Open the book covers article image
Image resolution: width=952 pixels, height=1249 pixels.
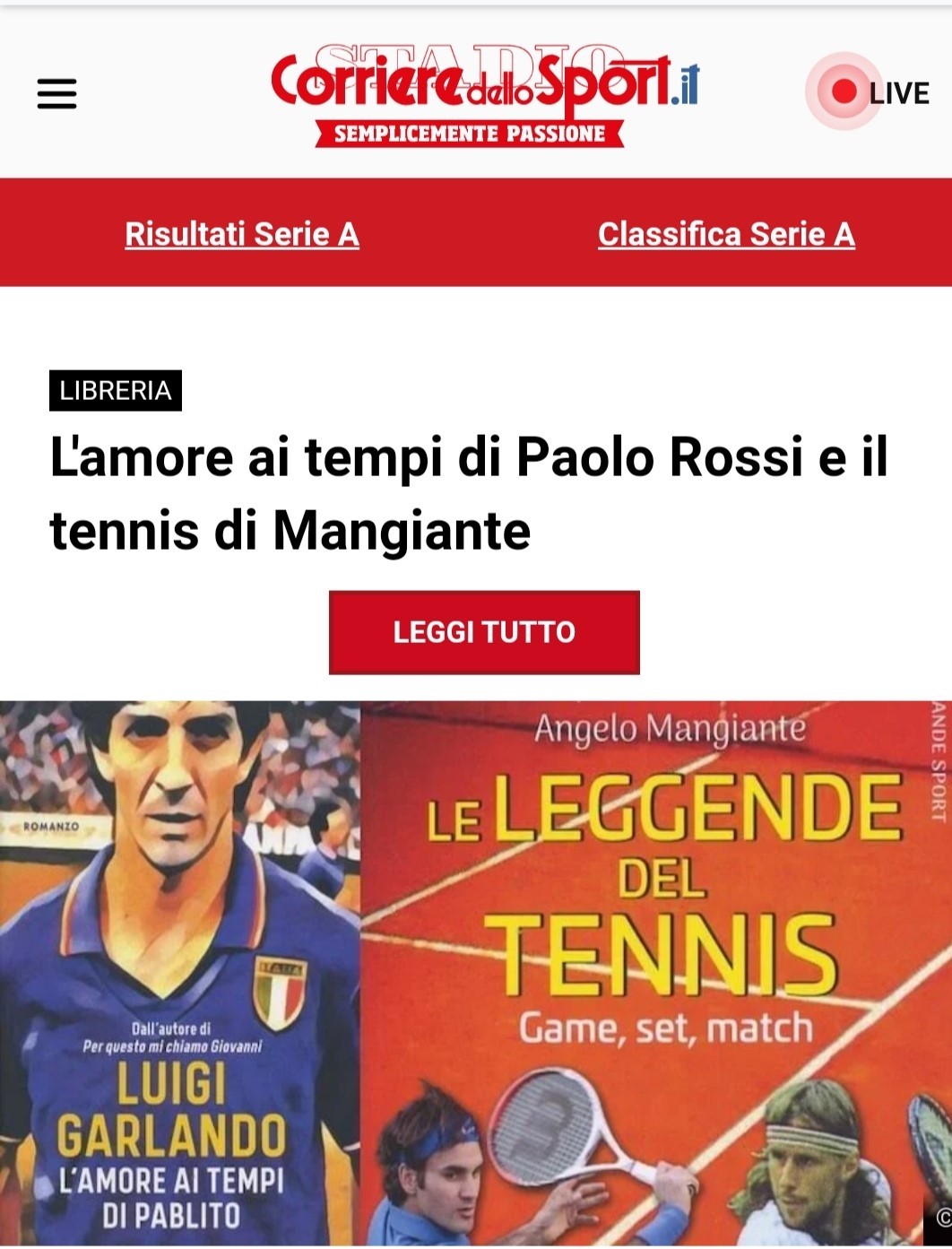point(475,973)
